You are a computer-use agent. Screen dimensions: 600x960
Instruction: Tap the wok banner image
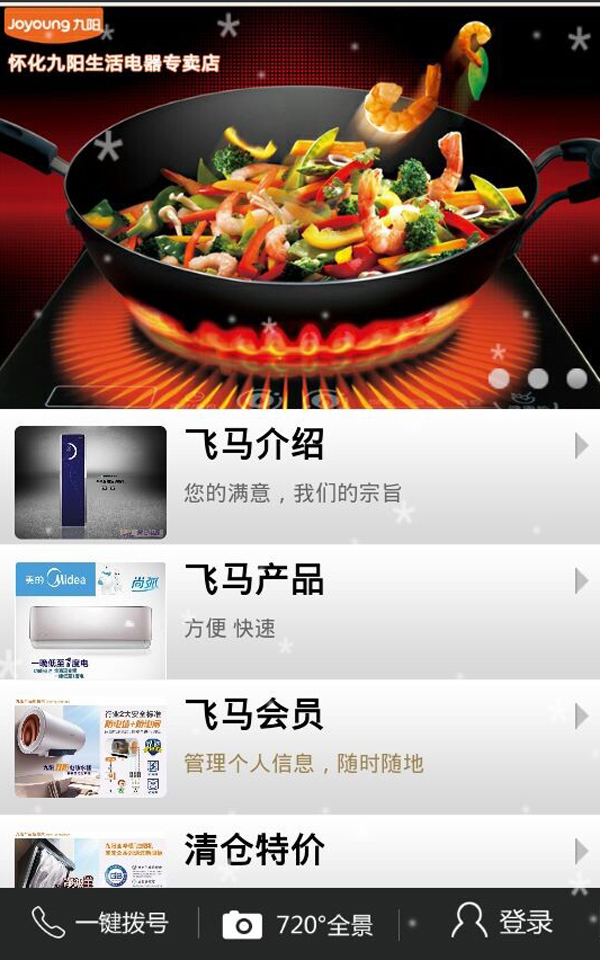click(300, 207)
